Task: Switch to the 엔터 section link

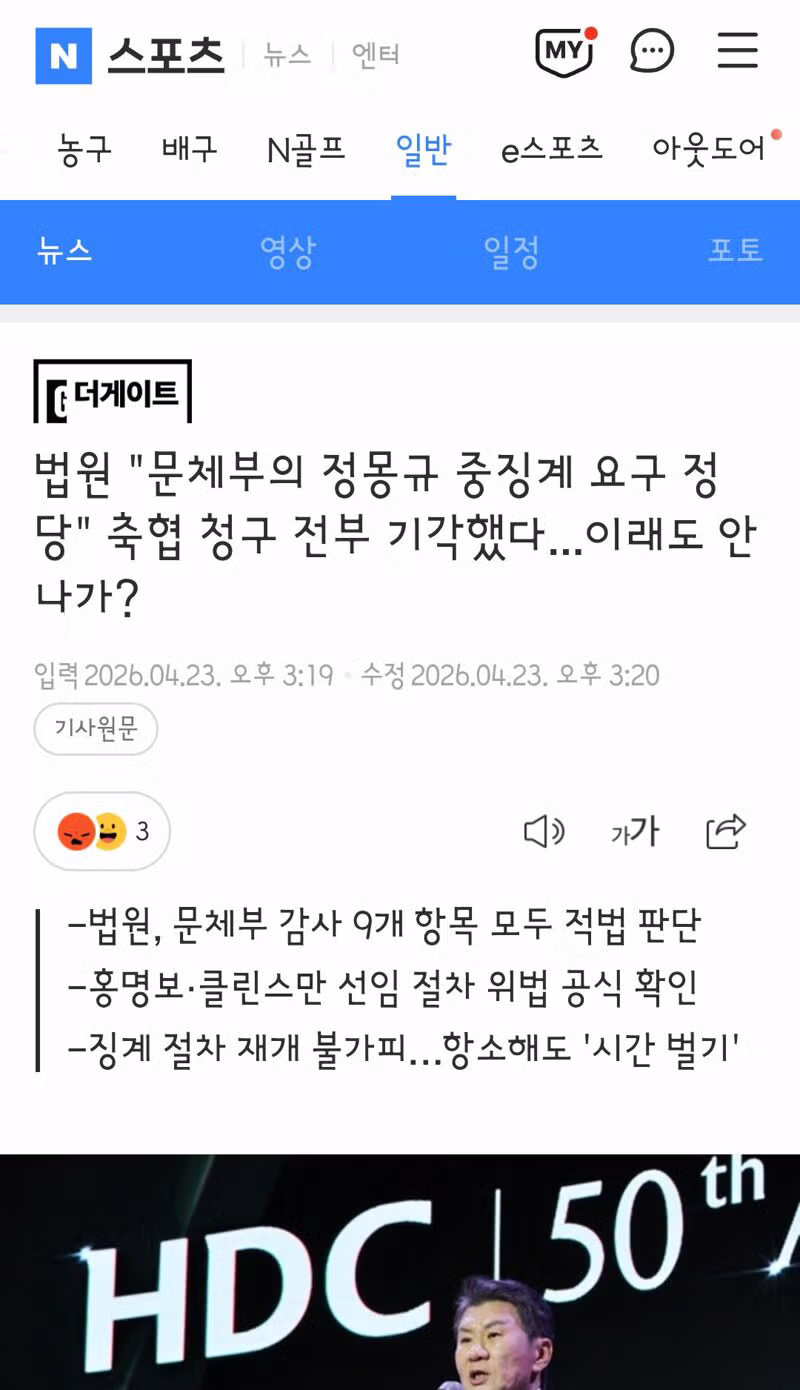Action: tap(376, 55)
